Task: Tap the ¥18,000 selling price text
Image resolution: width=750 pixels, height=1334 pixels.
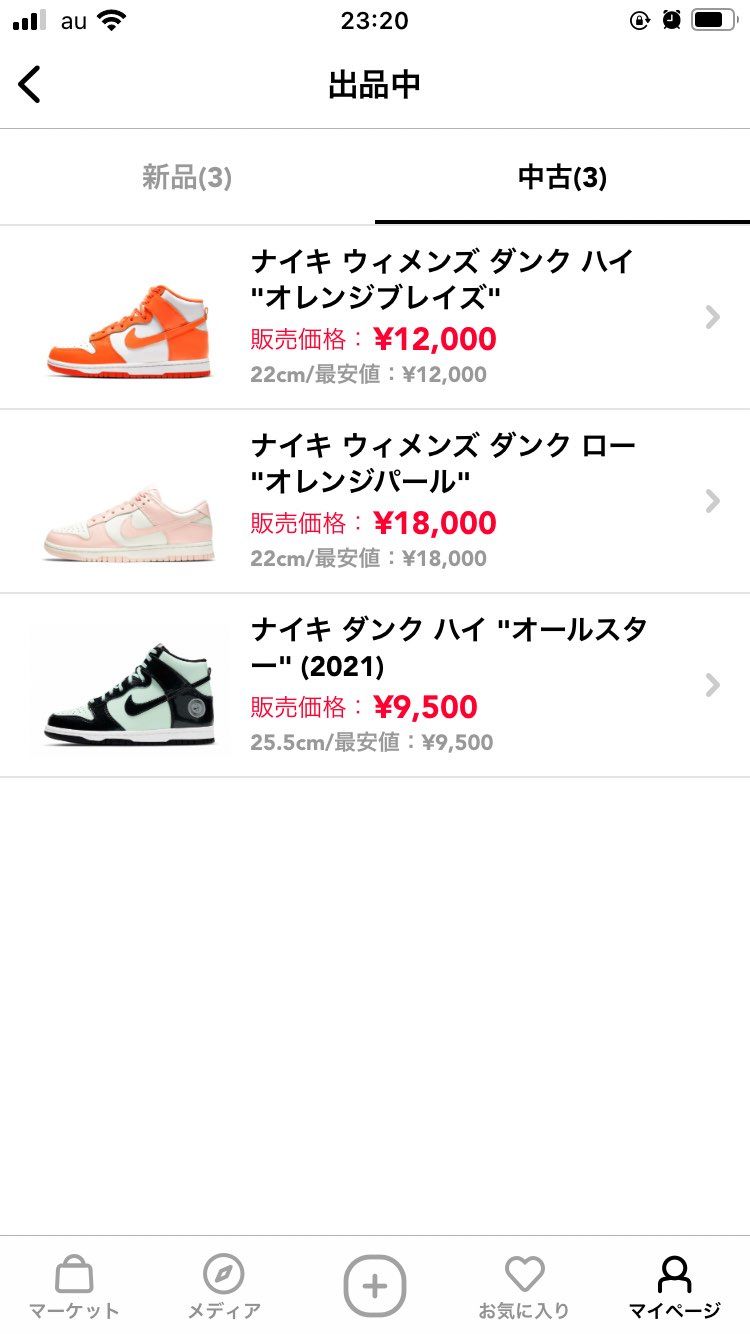Action: pos(437,522)
